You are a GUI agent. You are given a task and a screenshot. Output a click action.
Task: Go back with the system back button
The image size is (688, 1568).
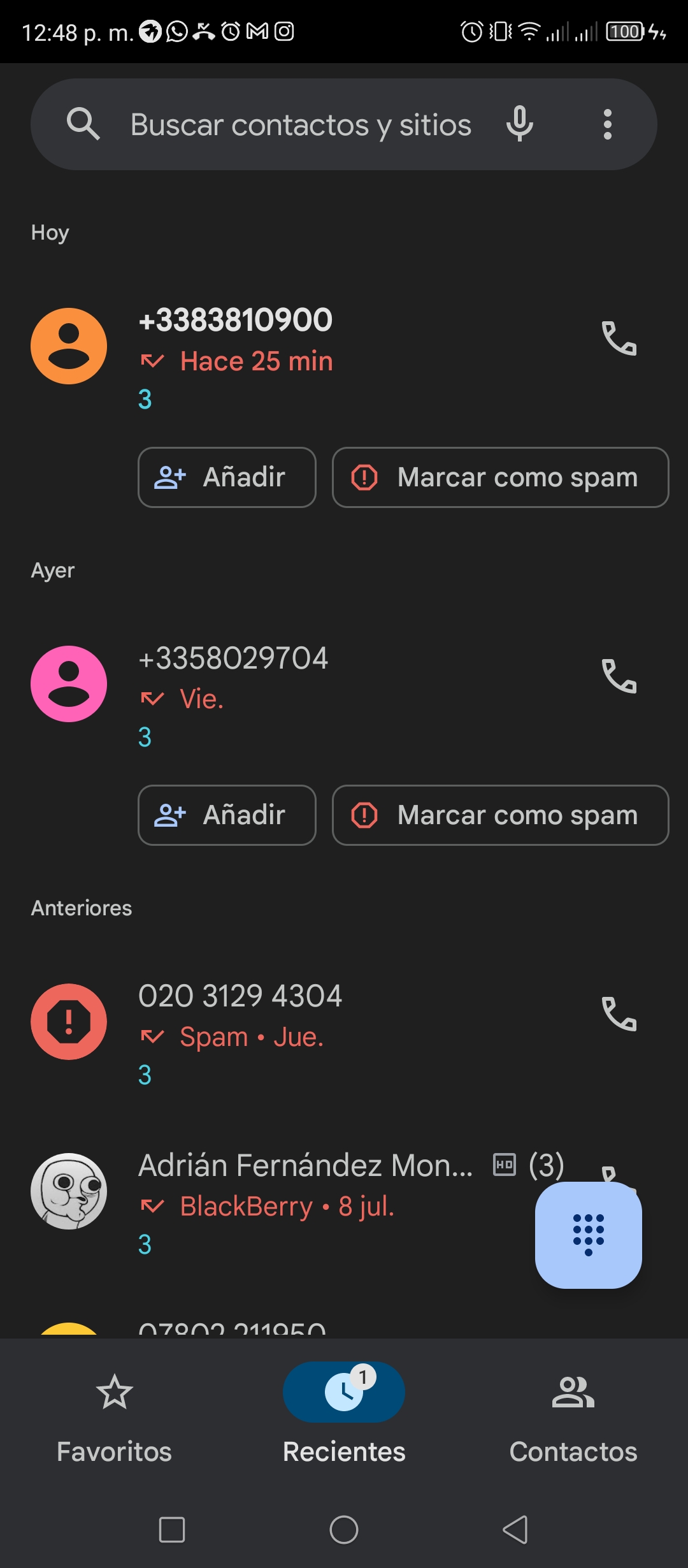pos(515,1529)
